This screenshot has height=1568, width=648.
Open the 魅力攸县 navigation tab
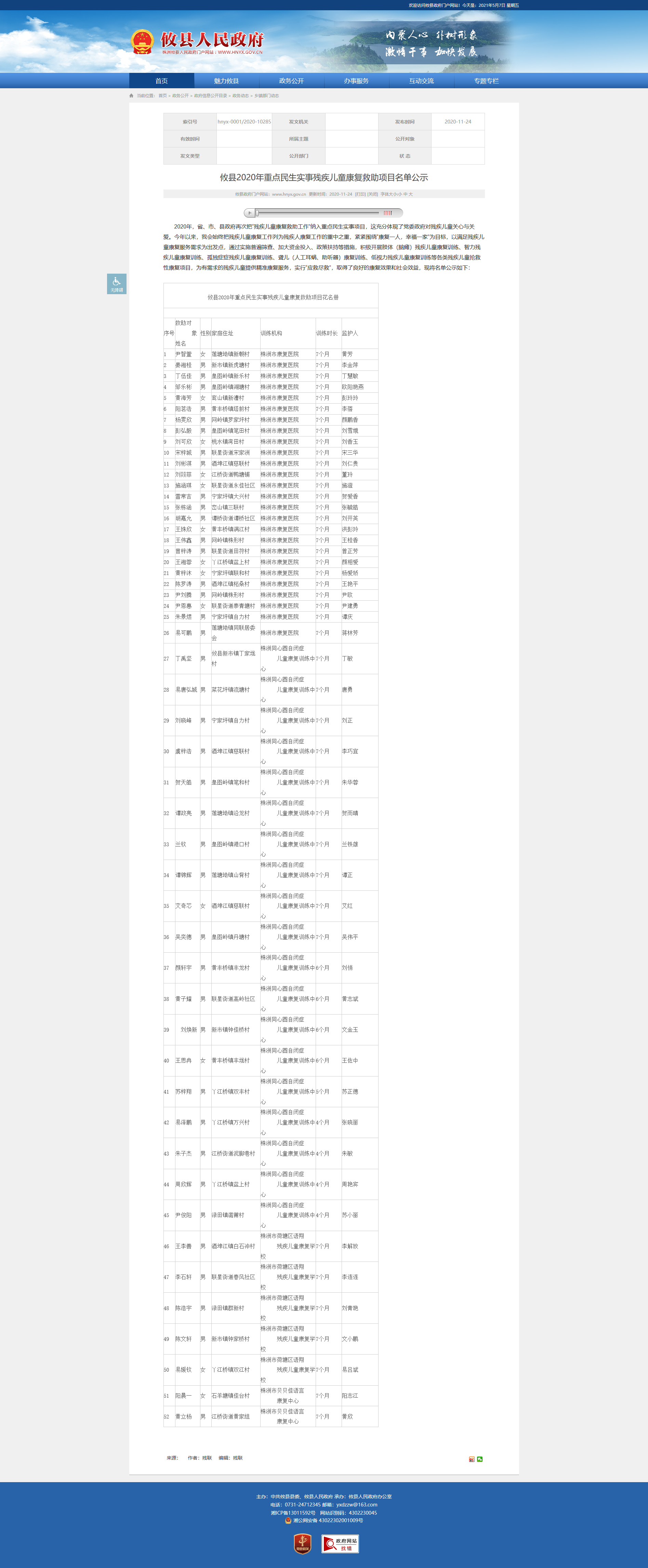coord(226,81)
